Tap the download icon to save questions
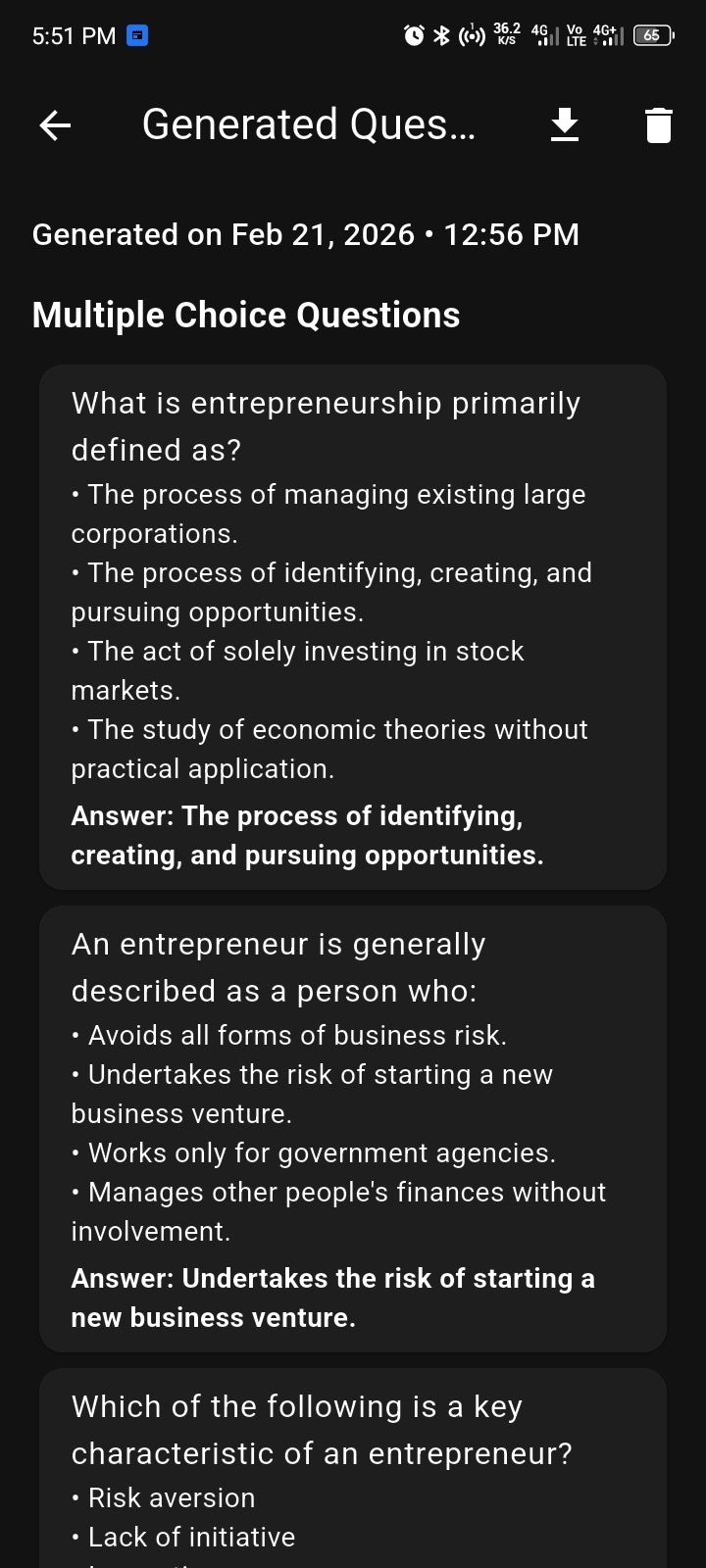 pyautogui.click(x=566, y=124)
